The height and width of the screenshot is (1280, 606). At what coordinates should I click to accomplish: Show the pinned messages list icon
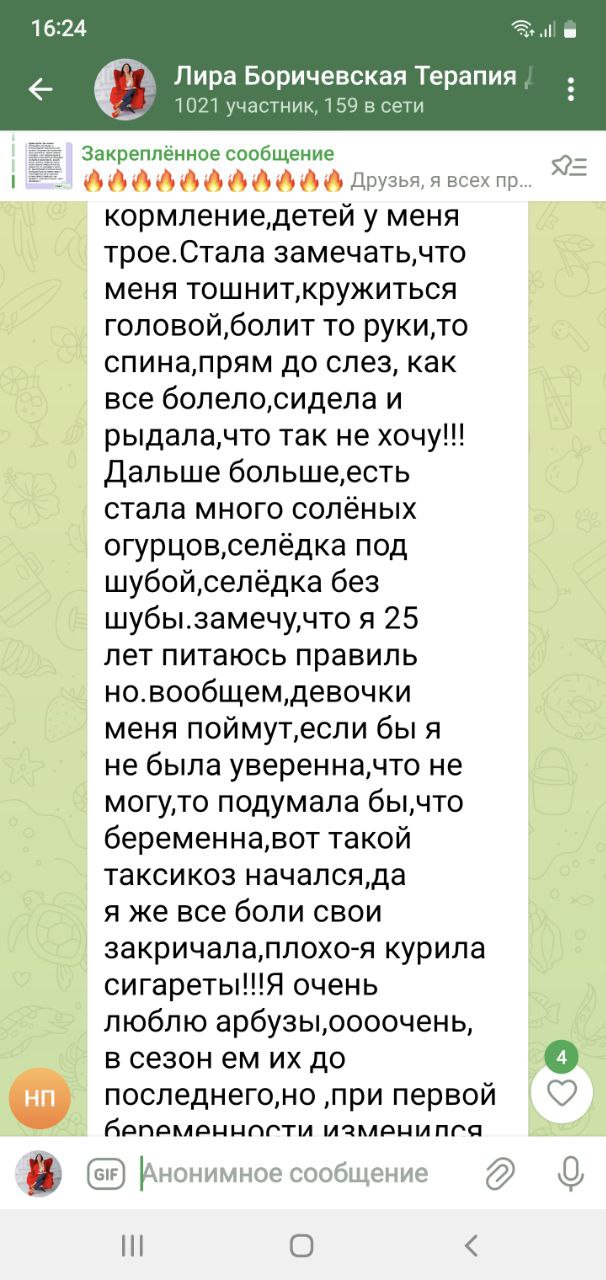click(x=569, y=166)
